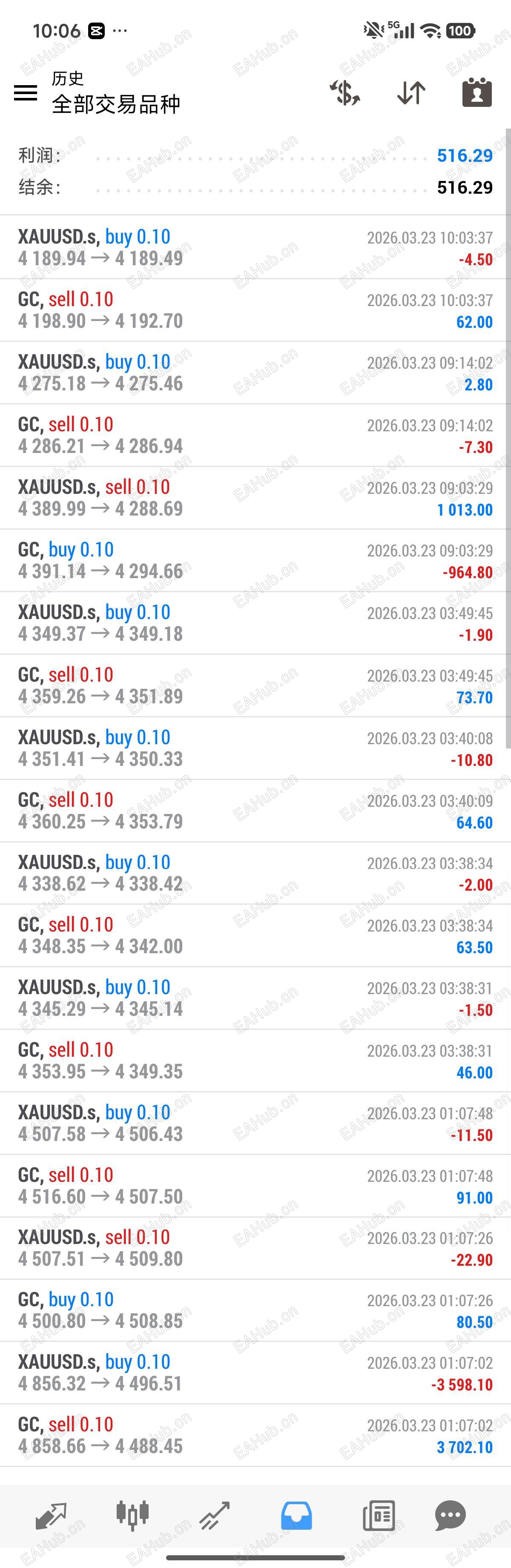Open the symbol filter dollar icon
Viewport: 511px width, 1568px height.
point(345,93)
